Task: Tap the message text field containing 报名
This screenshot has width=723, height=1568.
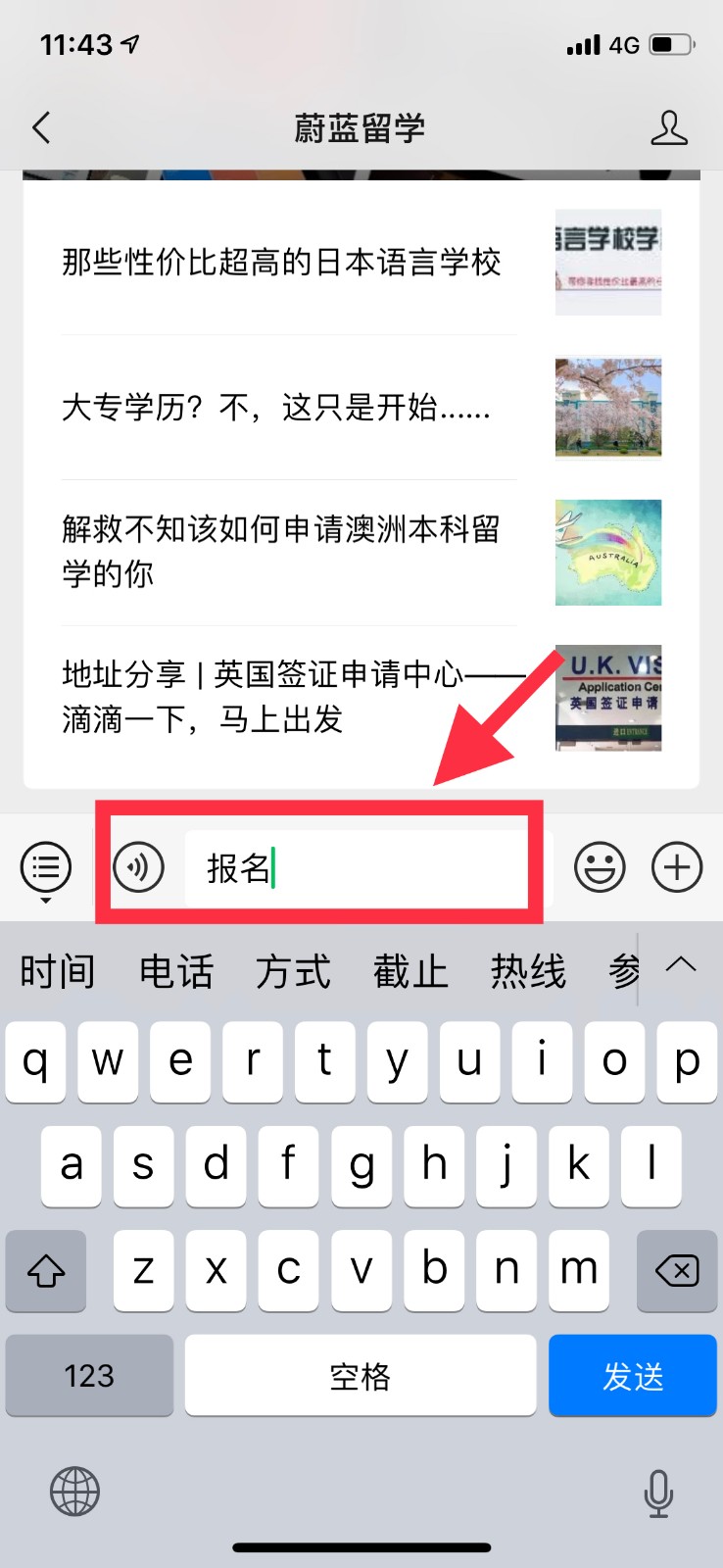Action: [367, 868]
